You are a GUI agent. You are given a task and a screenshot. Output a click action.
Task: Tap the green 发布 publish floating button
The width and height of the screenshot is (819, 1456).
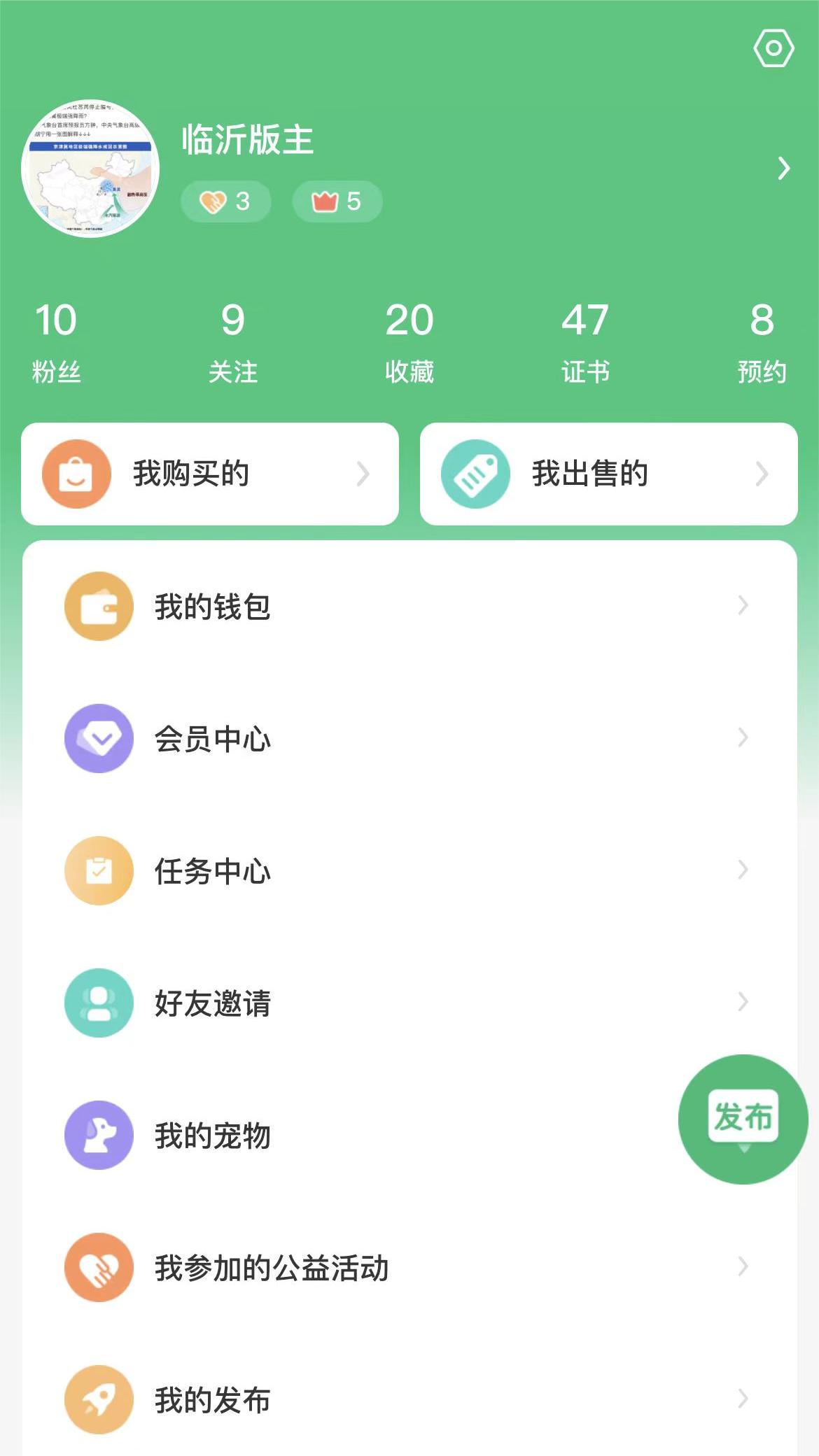pyautogui.click(x=743, y=1118)
